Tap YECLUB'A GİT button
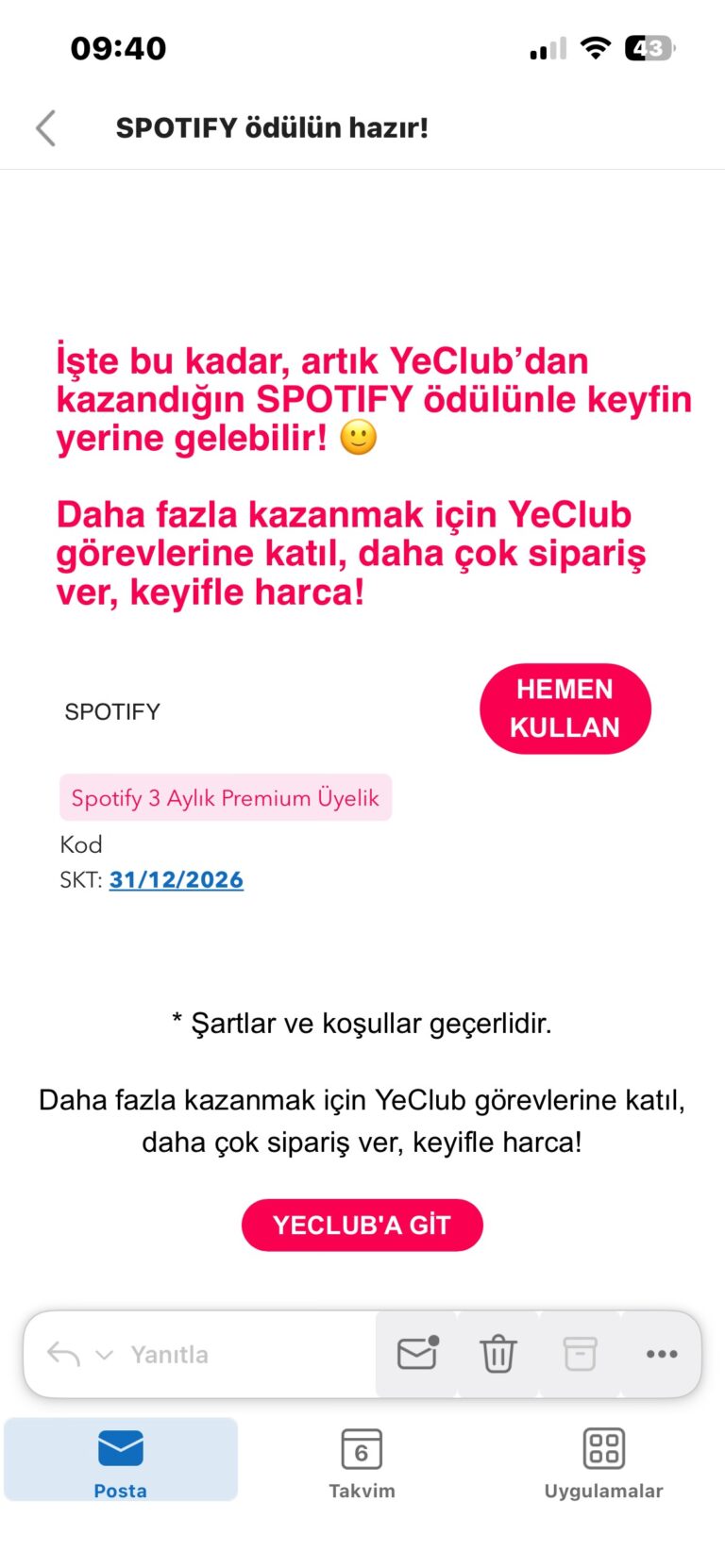The height and width of the screenshot is (1568, 725). (362, 1225)
